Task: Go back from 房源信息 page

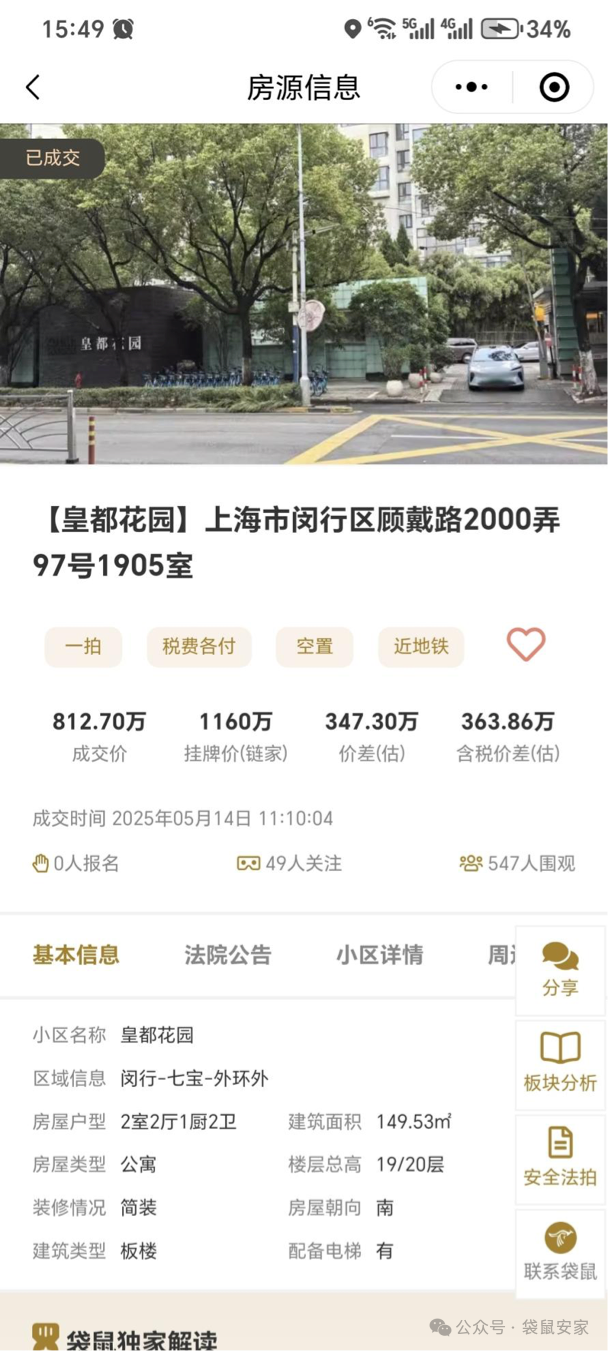Action: pos(33,88)
